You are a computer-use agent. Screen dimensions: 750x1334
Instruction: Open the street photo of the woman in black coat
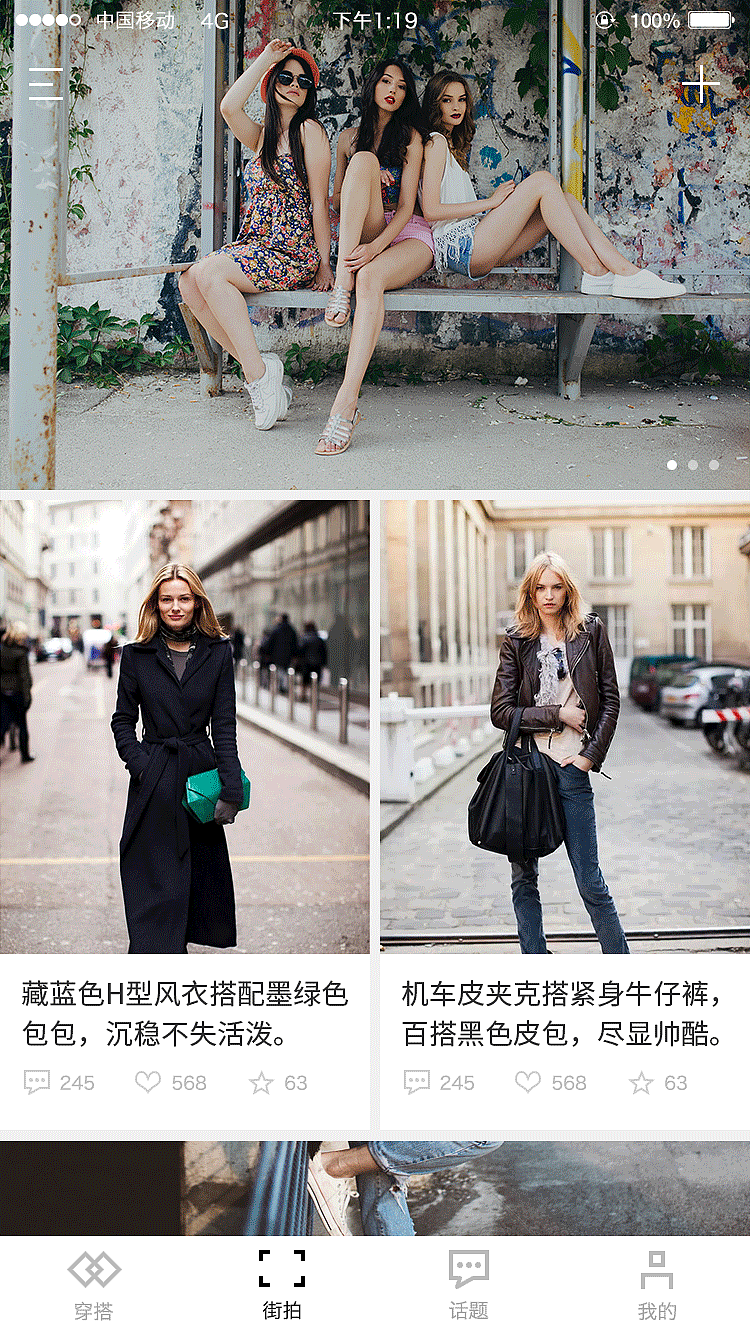point(186,720)
